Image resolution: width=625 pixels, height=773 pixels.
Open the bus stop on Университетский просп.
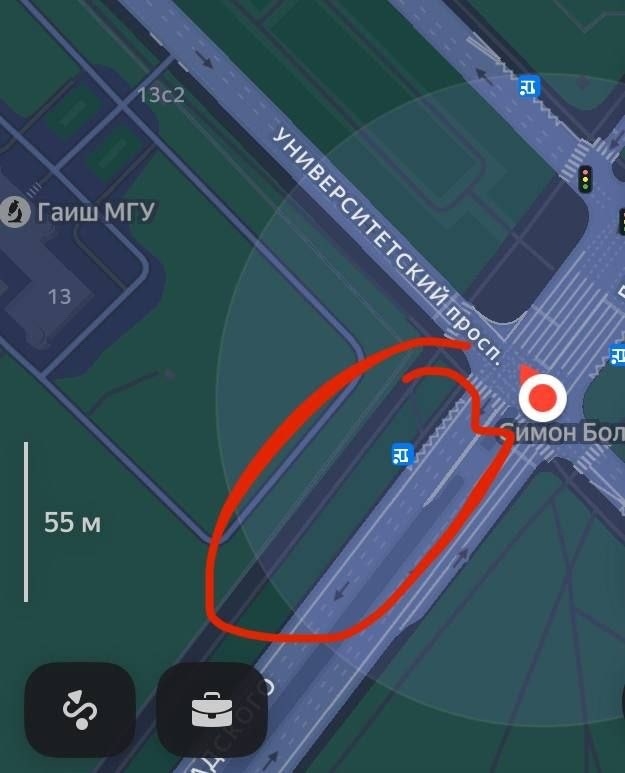click(x=529, y=88)
